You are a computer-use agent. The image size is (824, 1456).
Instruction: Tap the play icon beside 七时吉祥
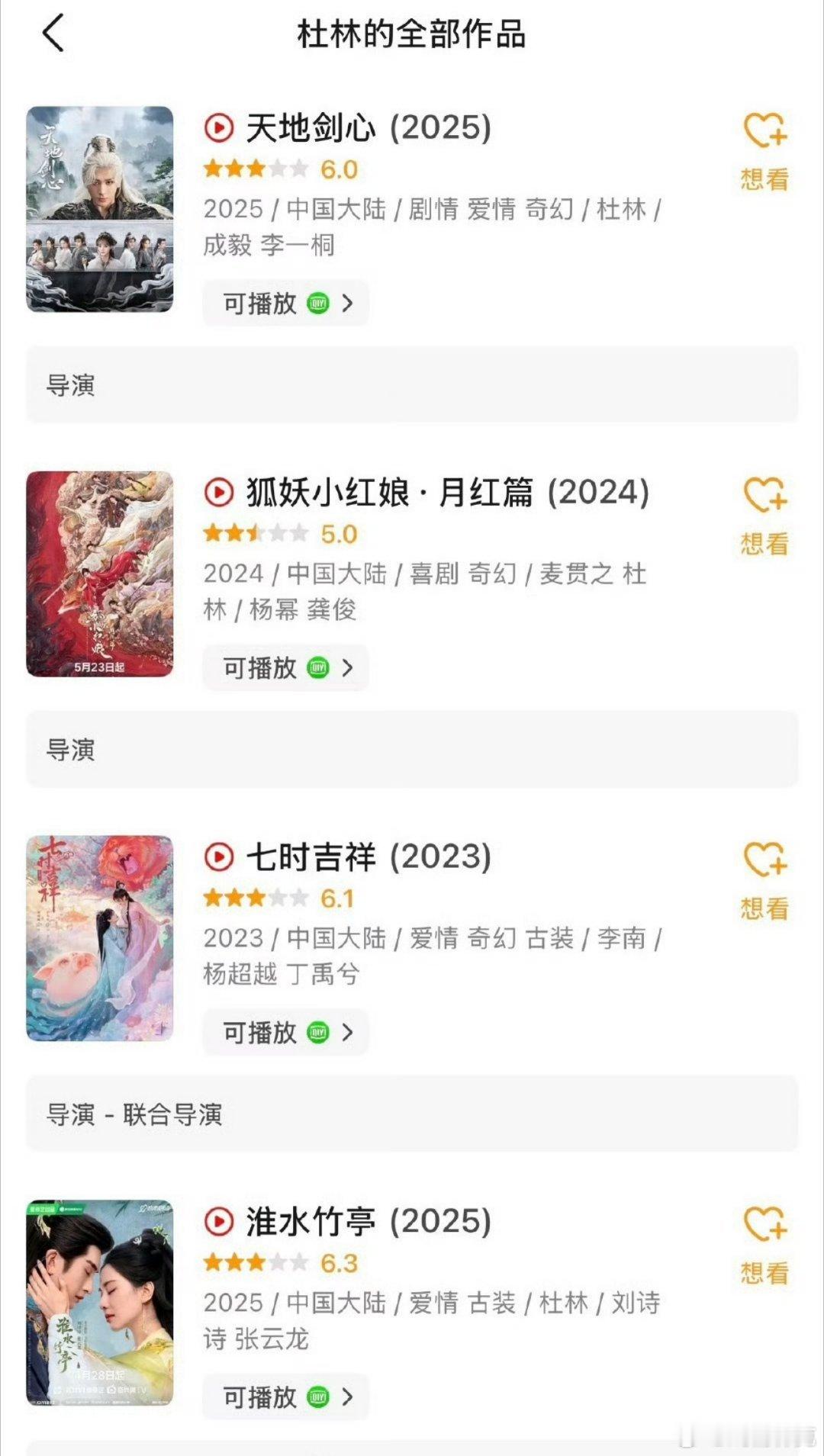click(x=219, y=858)
